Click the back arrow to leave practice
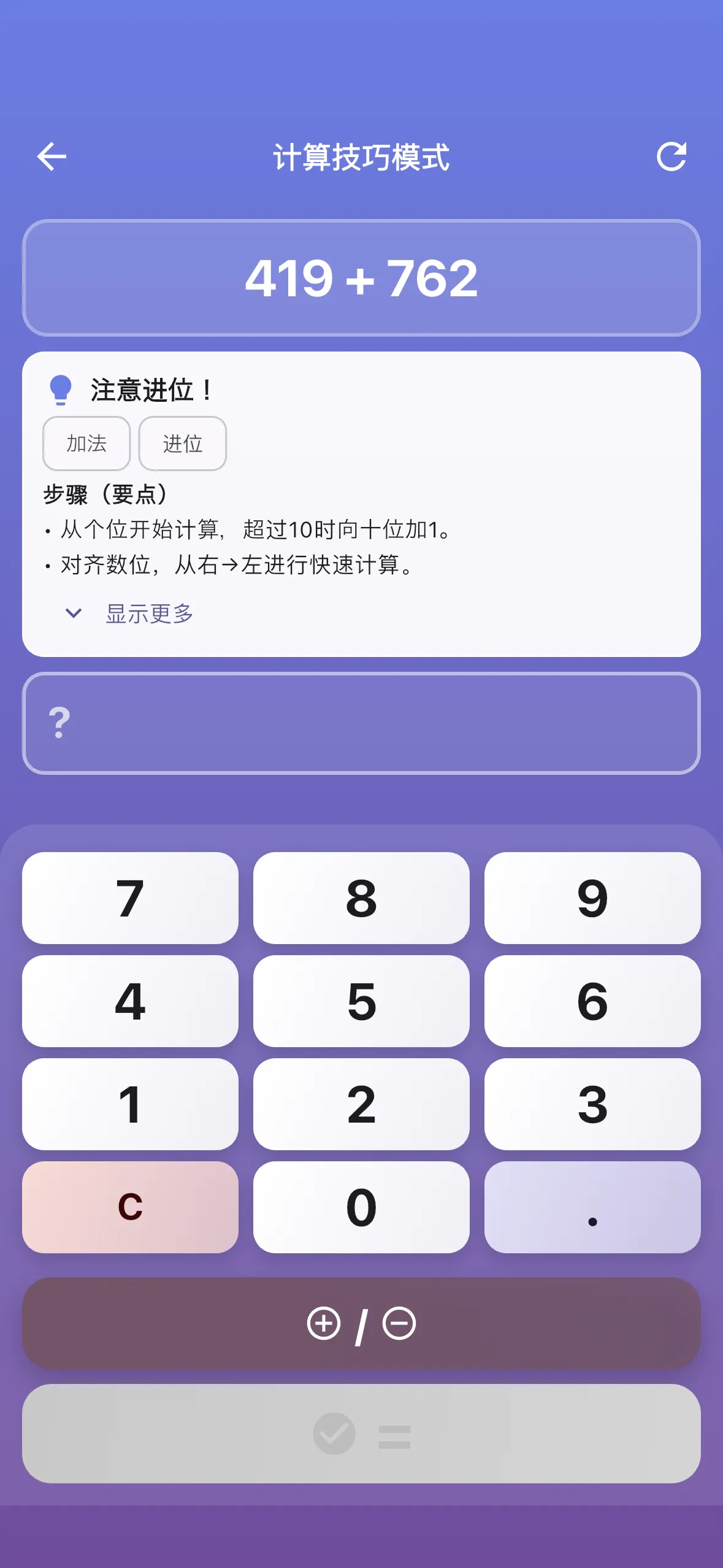 [53, 157]
